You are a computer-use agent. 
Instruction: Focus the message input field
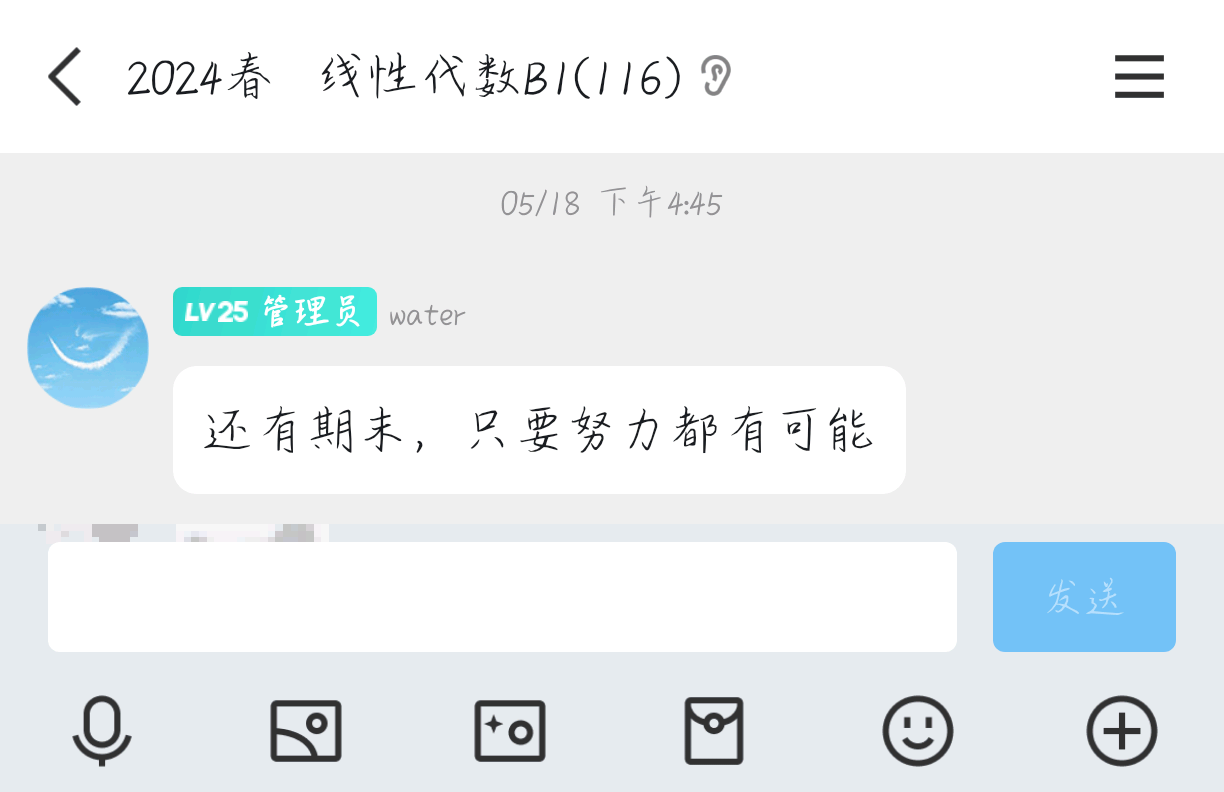502,597
